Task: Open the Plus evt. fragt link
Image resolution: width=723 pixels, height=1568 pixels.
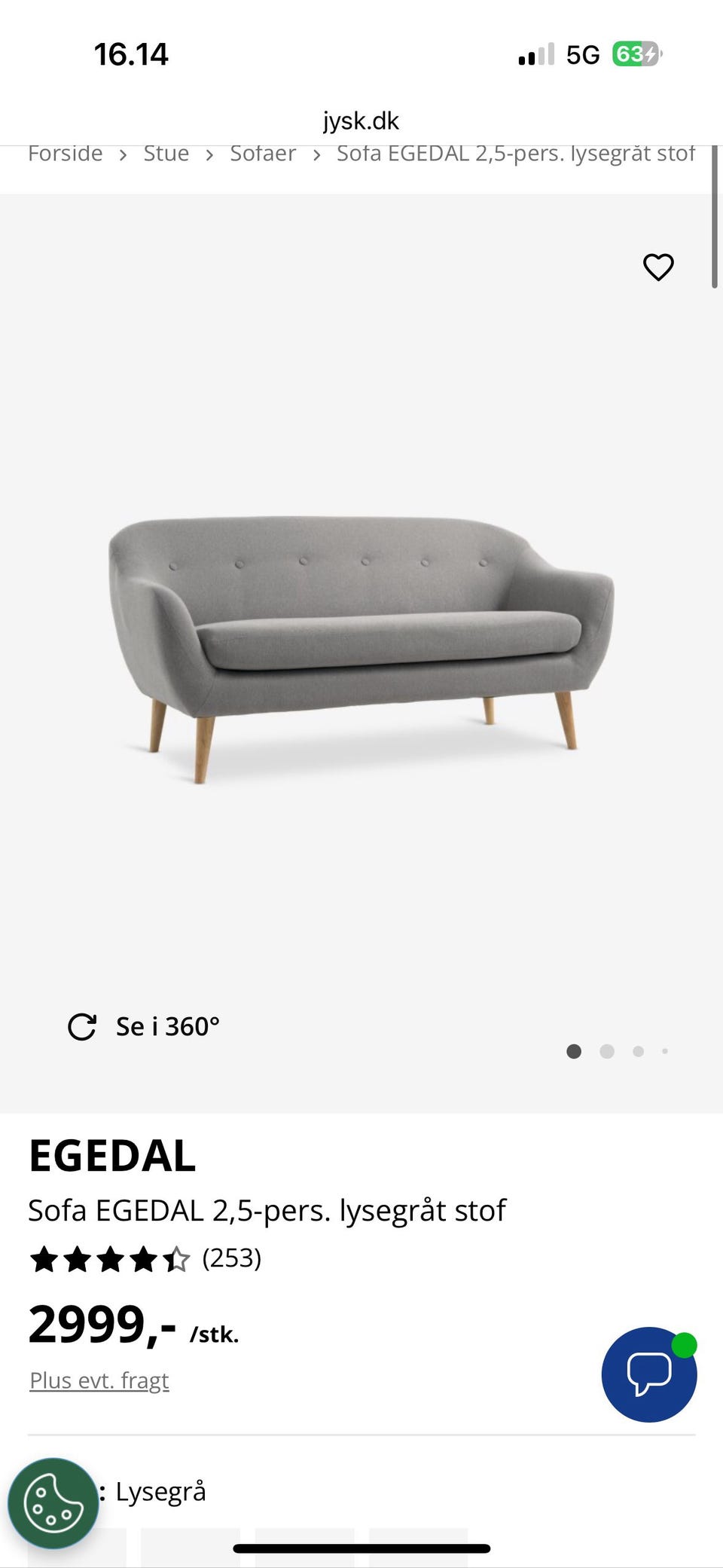Action: [x=99, y=1380]
